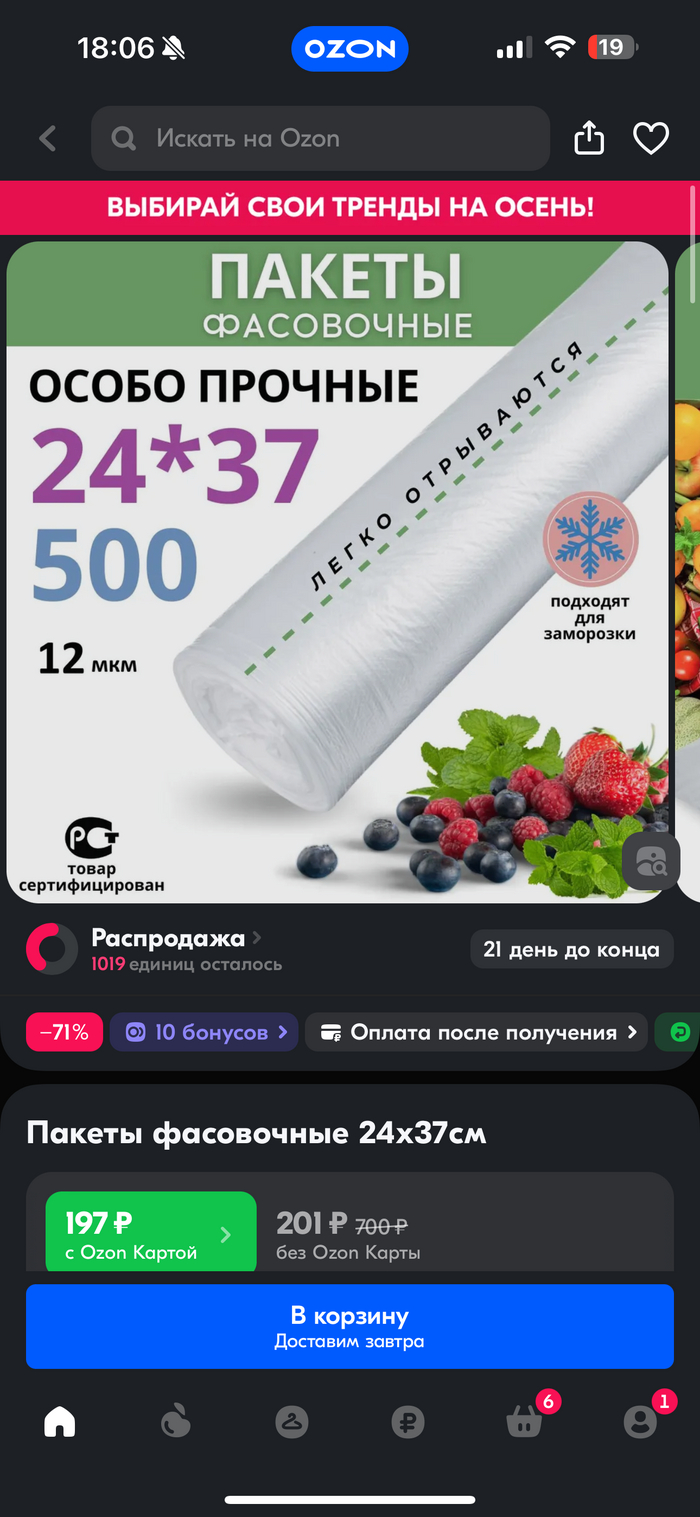Share this product
This screenshot has width=700, height=1517.
pyautogui.click(x=589, y=139)
